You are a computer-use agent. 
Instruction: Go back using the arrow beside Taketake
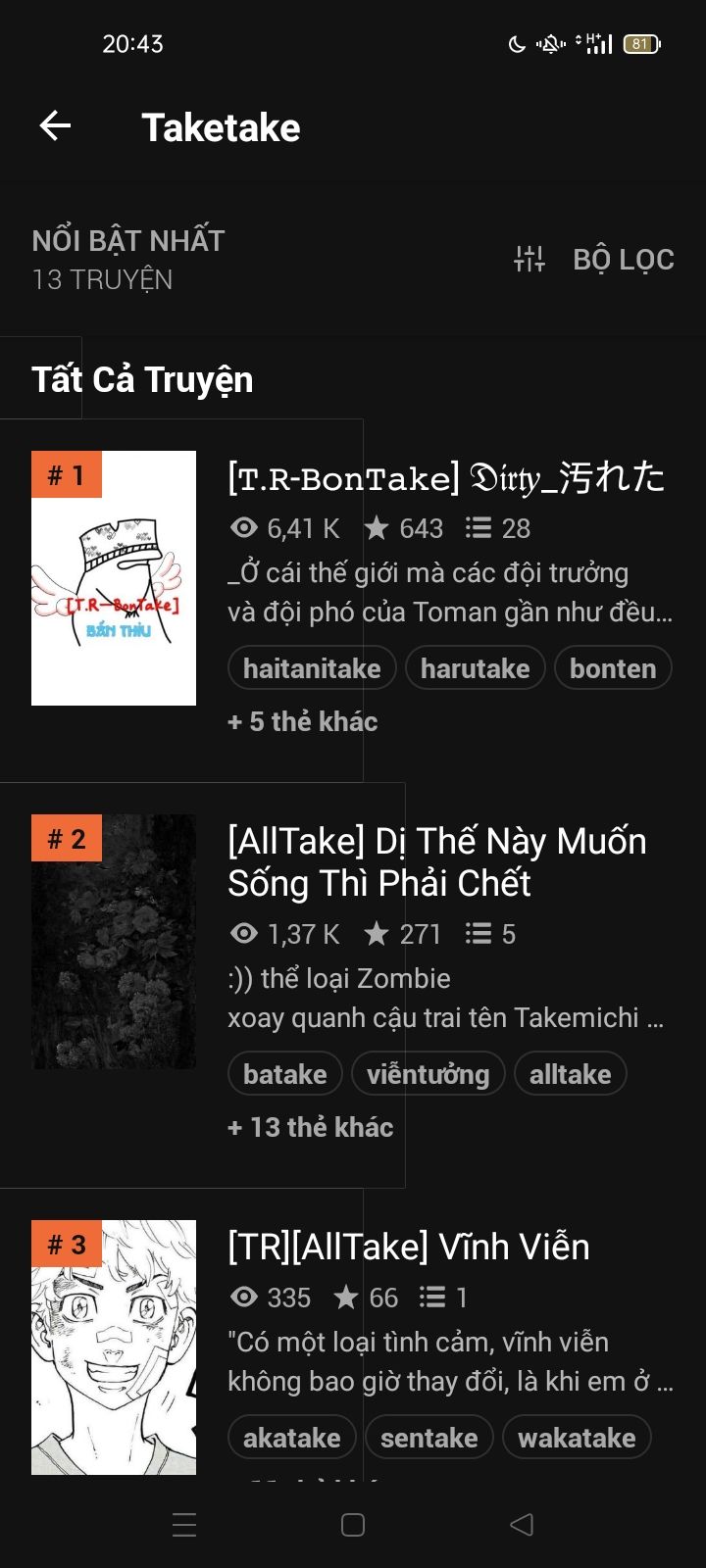pyautogui.click(x=55, y=126)
